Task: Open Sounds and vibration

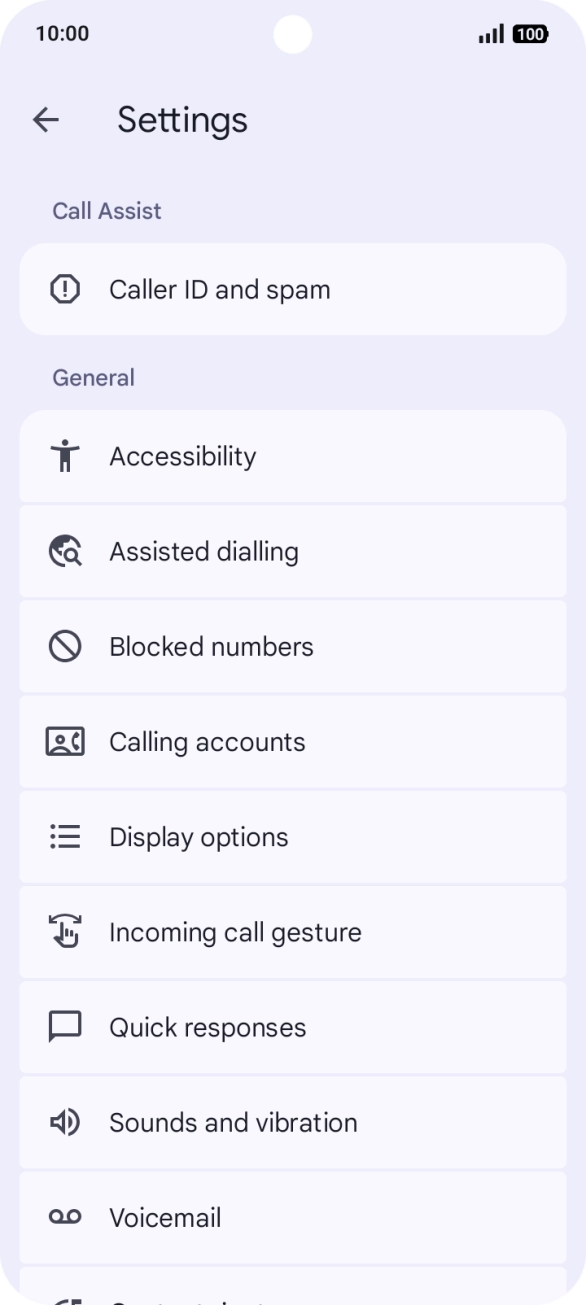Action: click(293, 1122)
